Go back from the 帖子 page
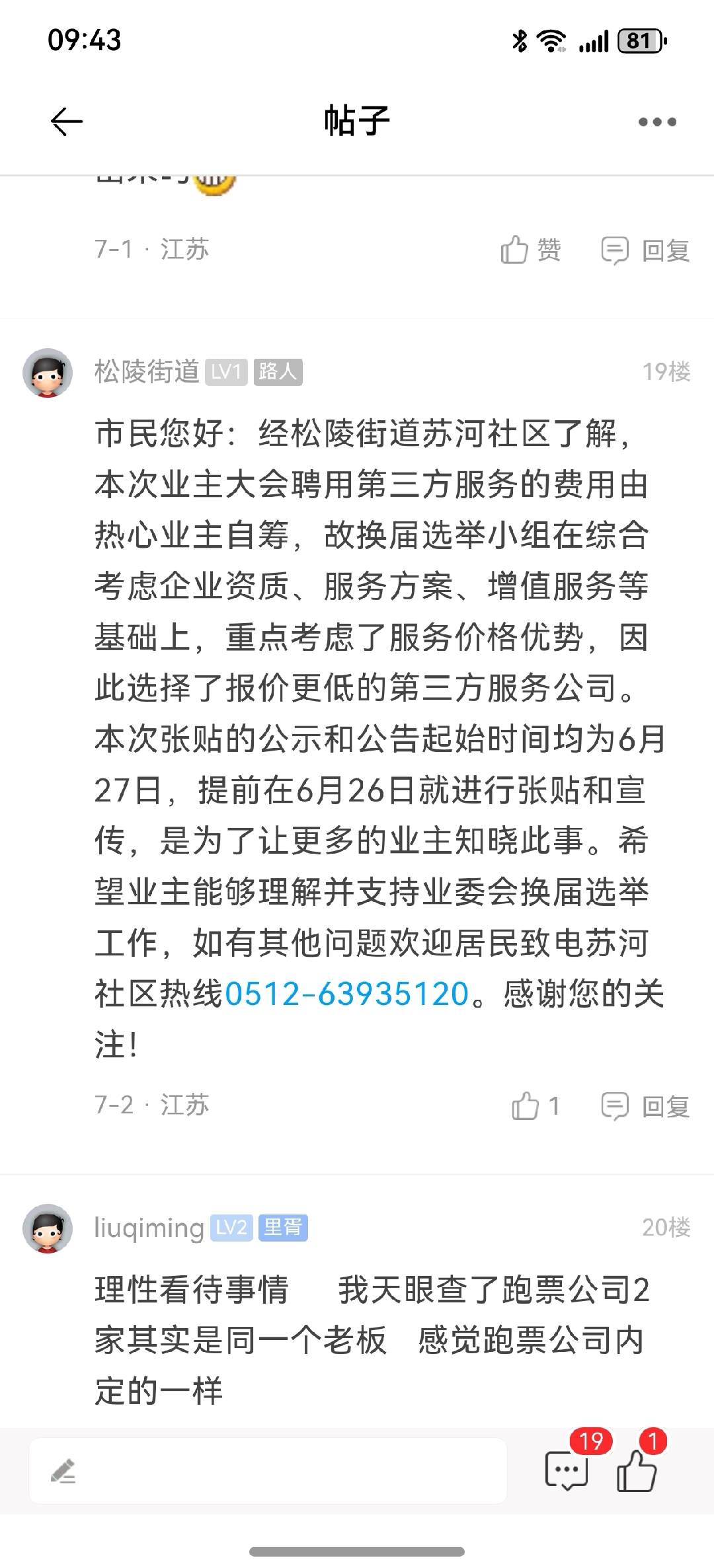 (x=66, y=122)
